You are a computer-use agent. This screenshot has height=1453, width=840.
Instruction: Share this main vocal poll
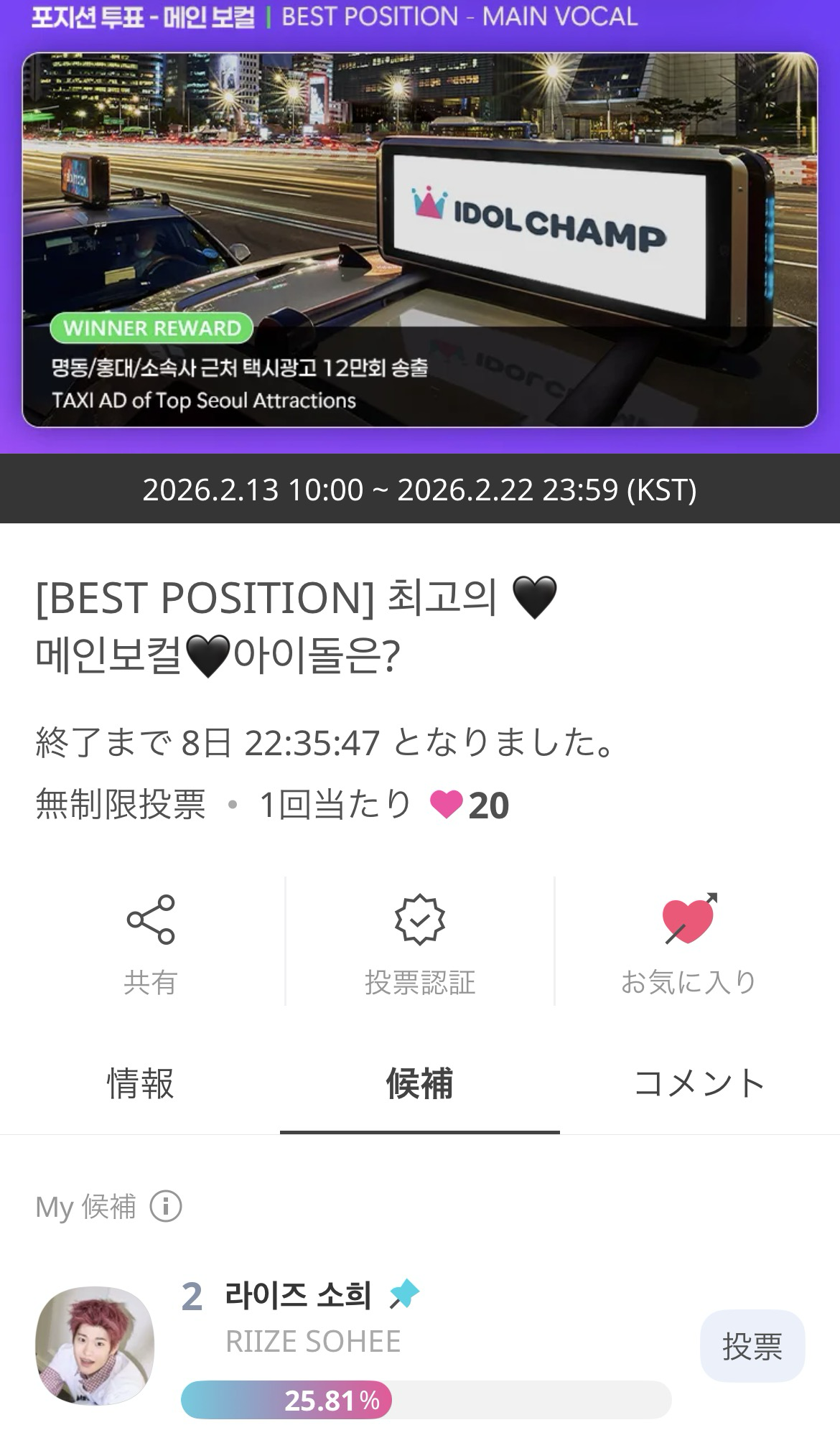(150, 942)
